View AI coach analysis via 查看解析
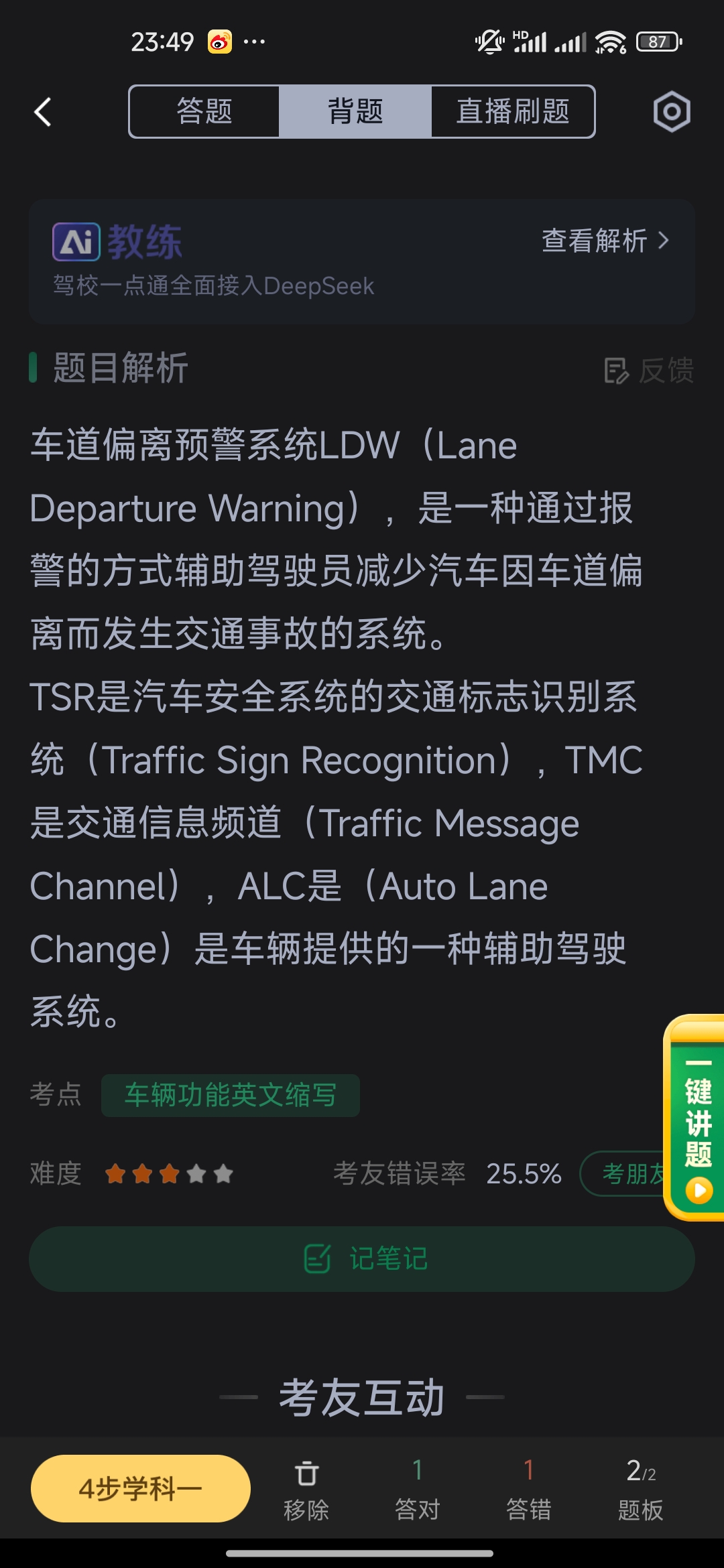 (605, 241)
